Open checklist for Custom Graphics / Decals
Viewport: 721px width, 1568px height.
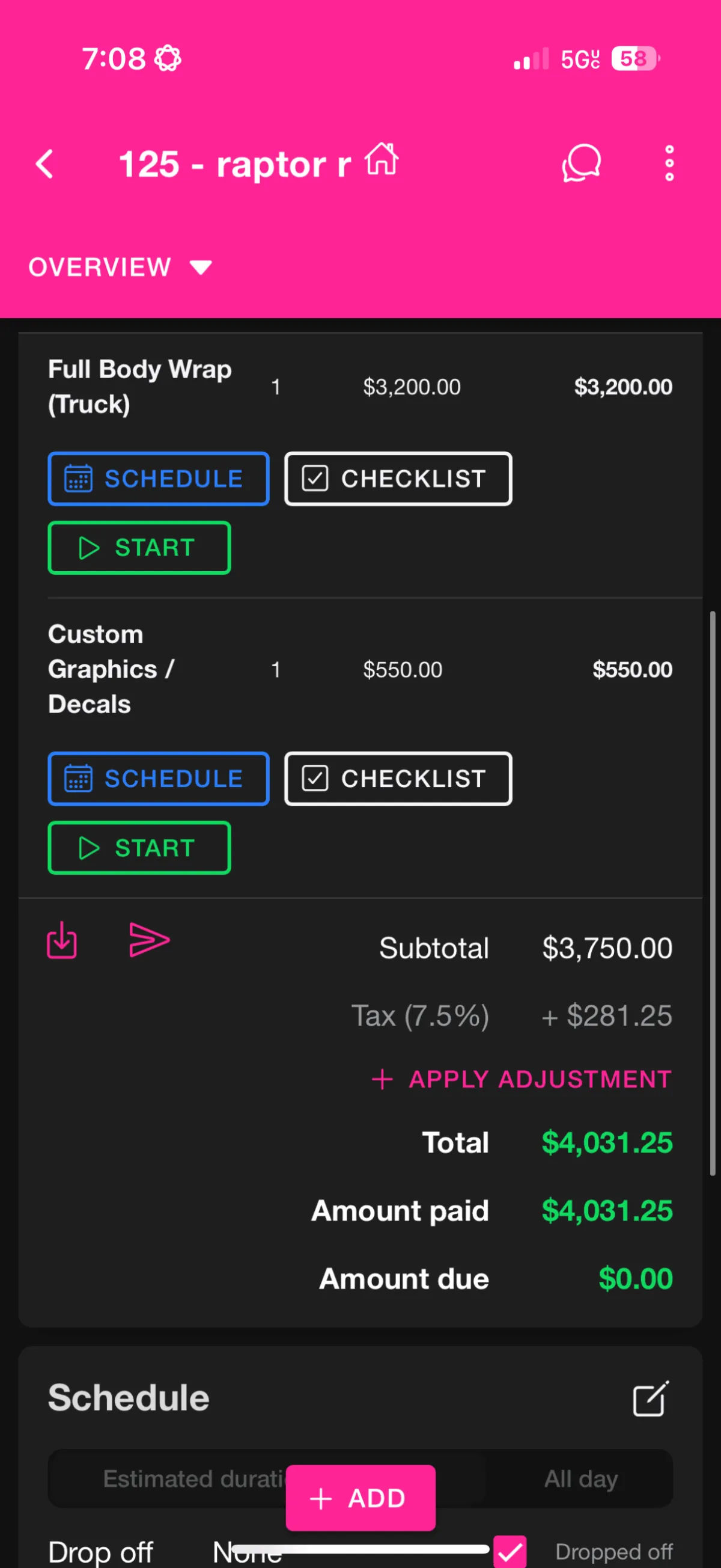coord(398,779)
